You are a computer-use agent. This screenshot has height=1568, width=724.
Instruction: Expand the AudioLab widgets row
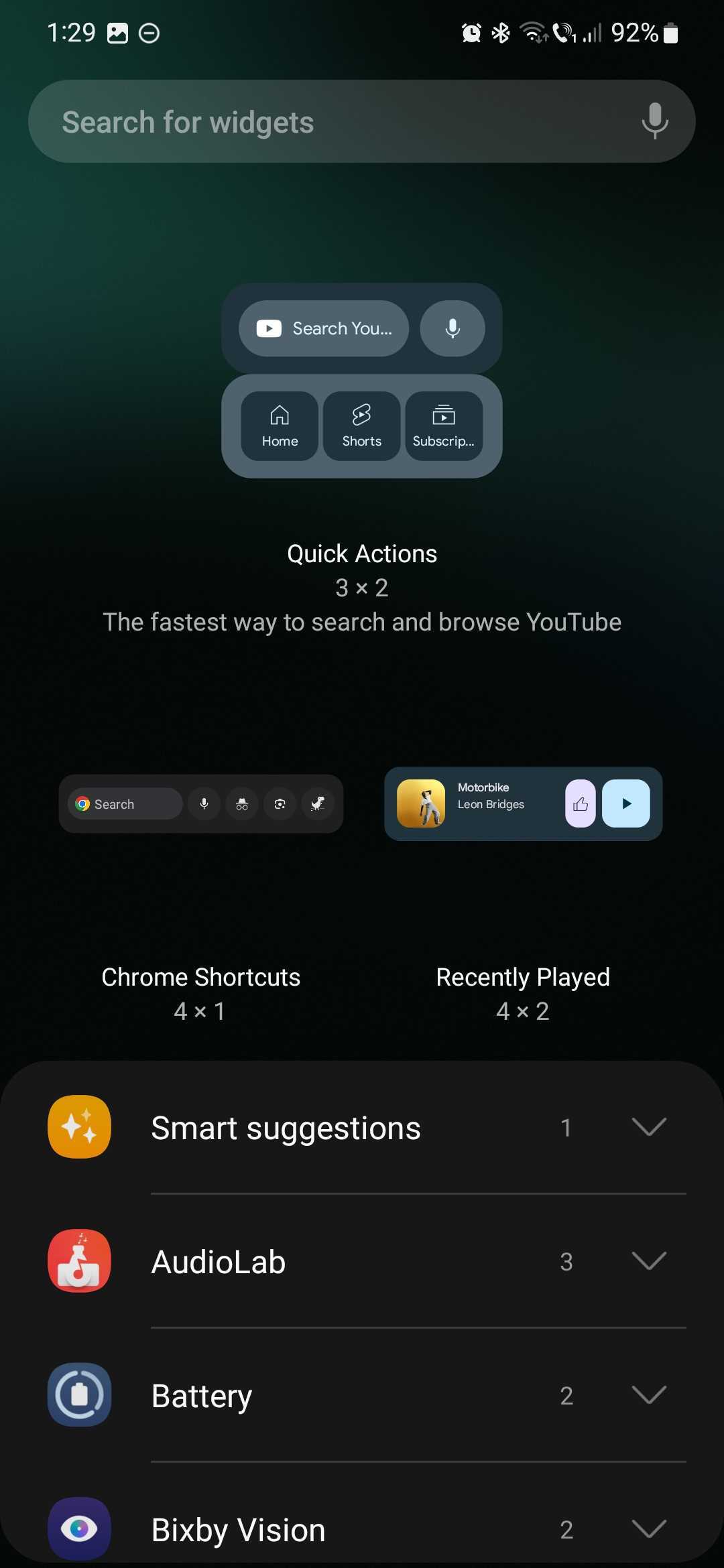(x=648, y=1261)
